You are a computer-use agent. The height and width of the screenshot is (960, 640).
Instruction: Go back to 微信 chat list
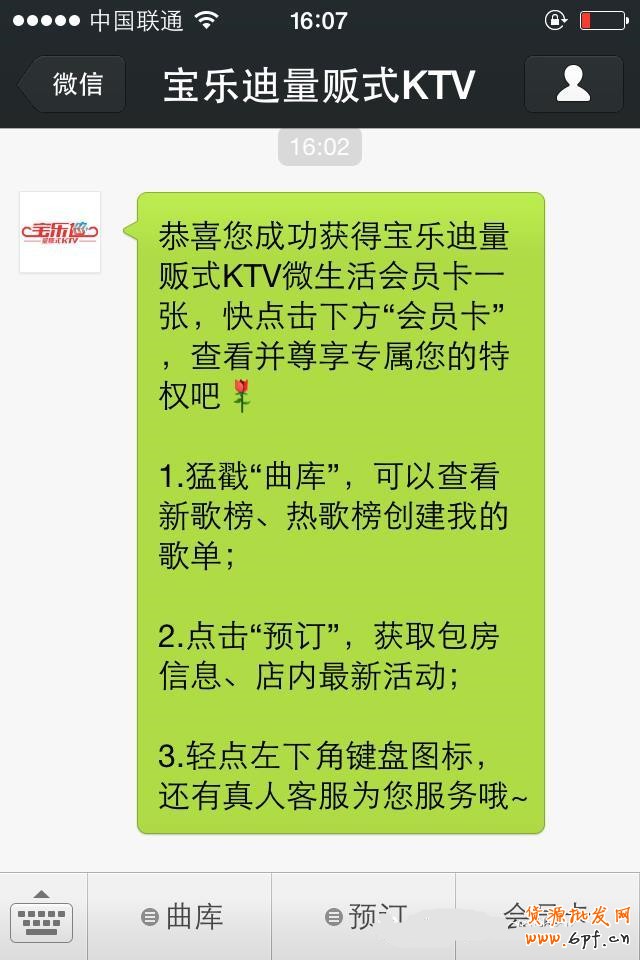click(74, 84)
